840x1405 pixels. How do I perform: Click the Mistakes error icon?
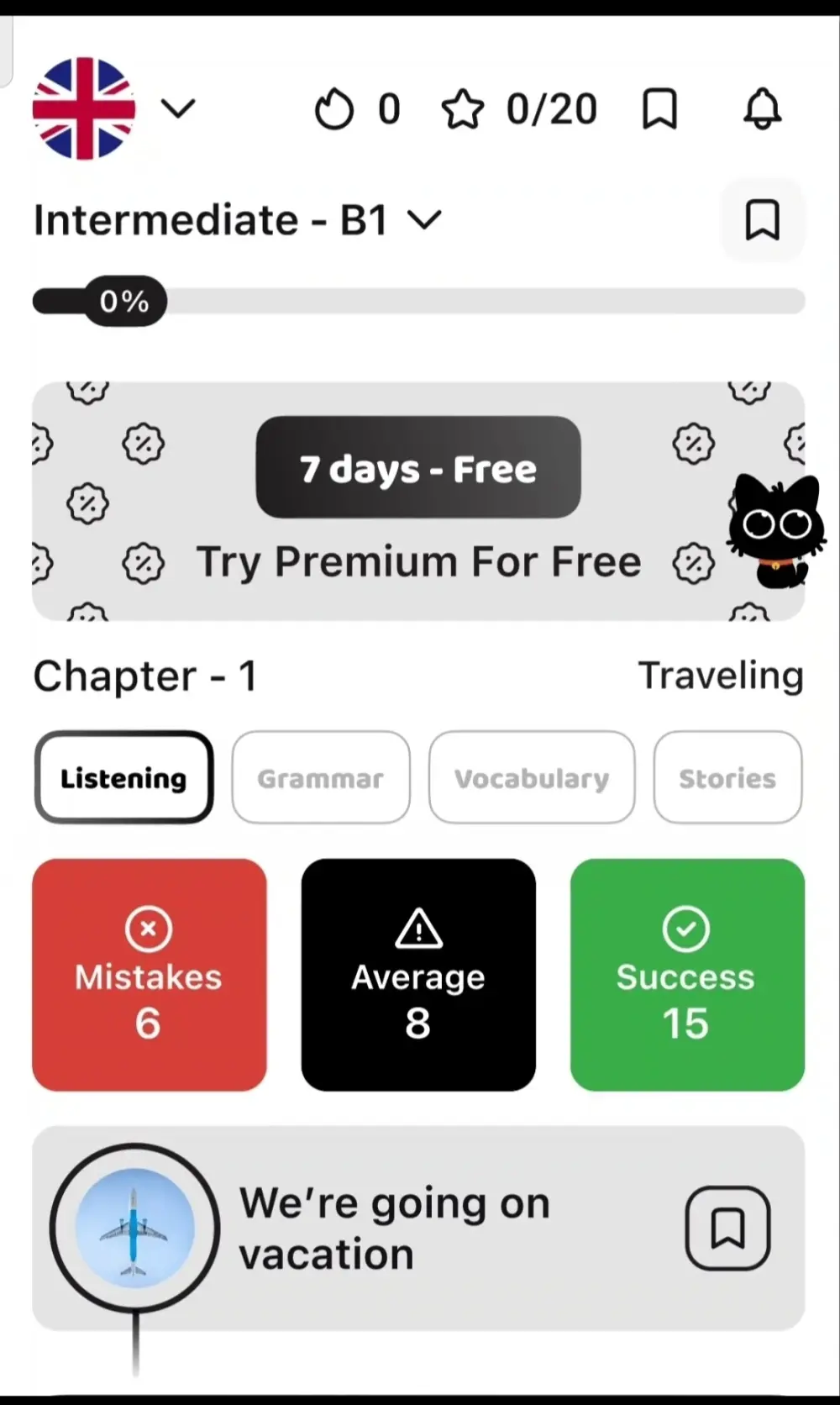[x=148, y=929]
